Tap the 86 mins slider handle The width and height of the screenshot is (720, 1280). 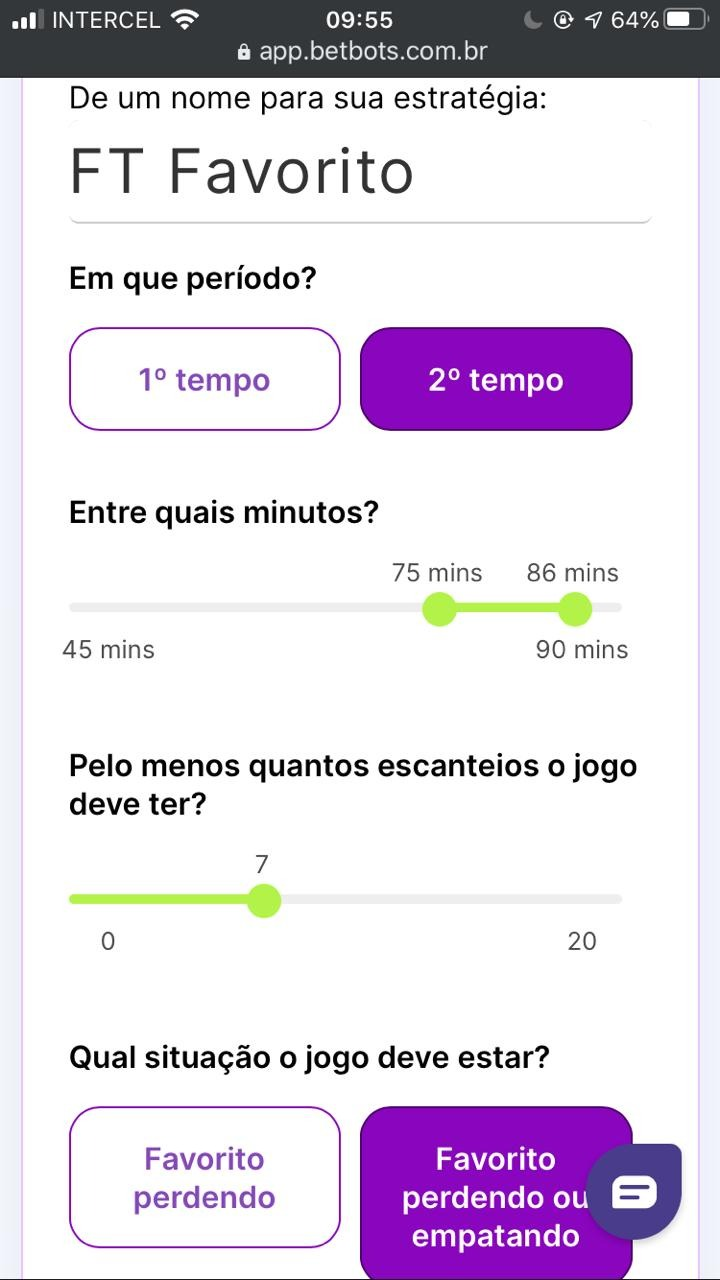(575, 608)
